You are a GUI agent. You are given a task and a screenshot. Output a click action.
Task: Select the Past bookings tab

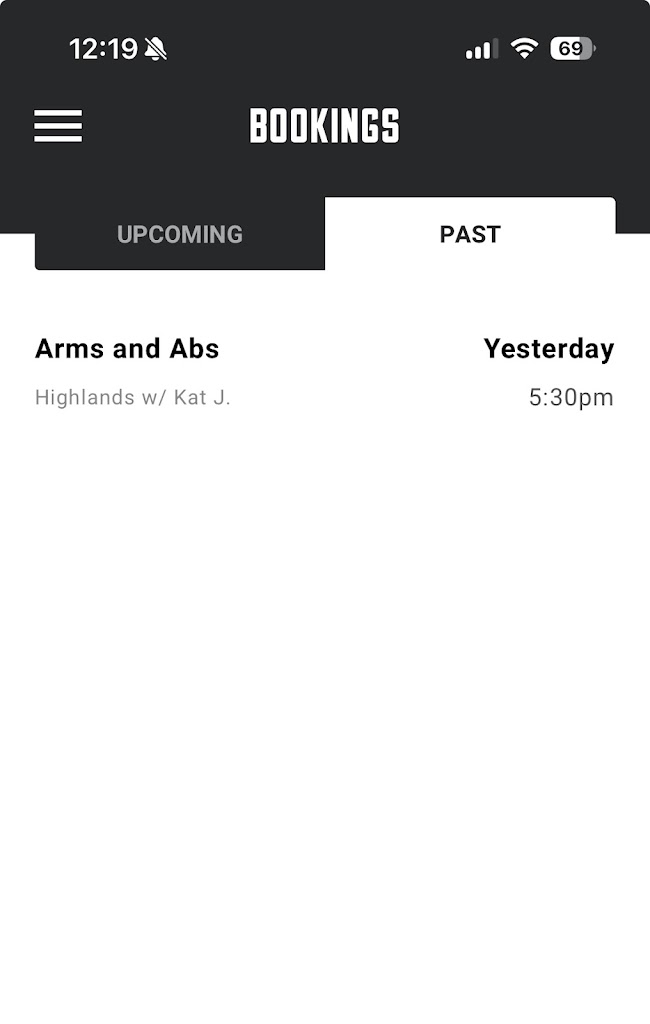pos(470,234)
